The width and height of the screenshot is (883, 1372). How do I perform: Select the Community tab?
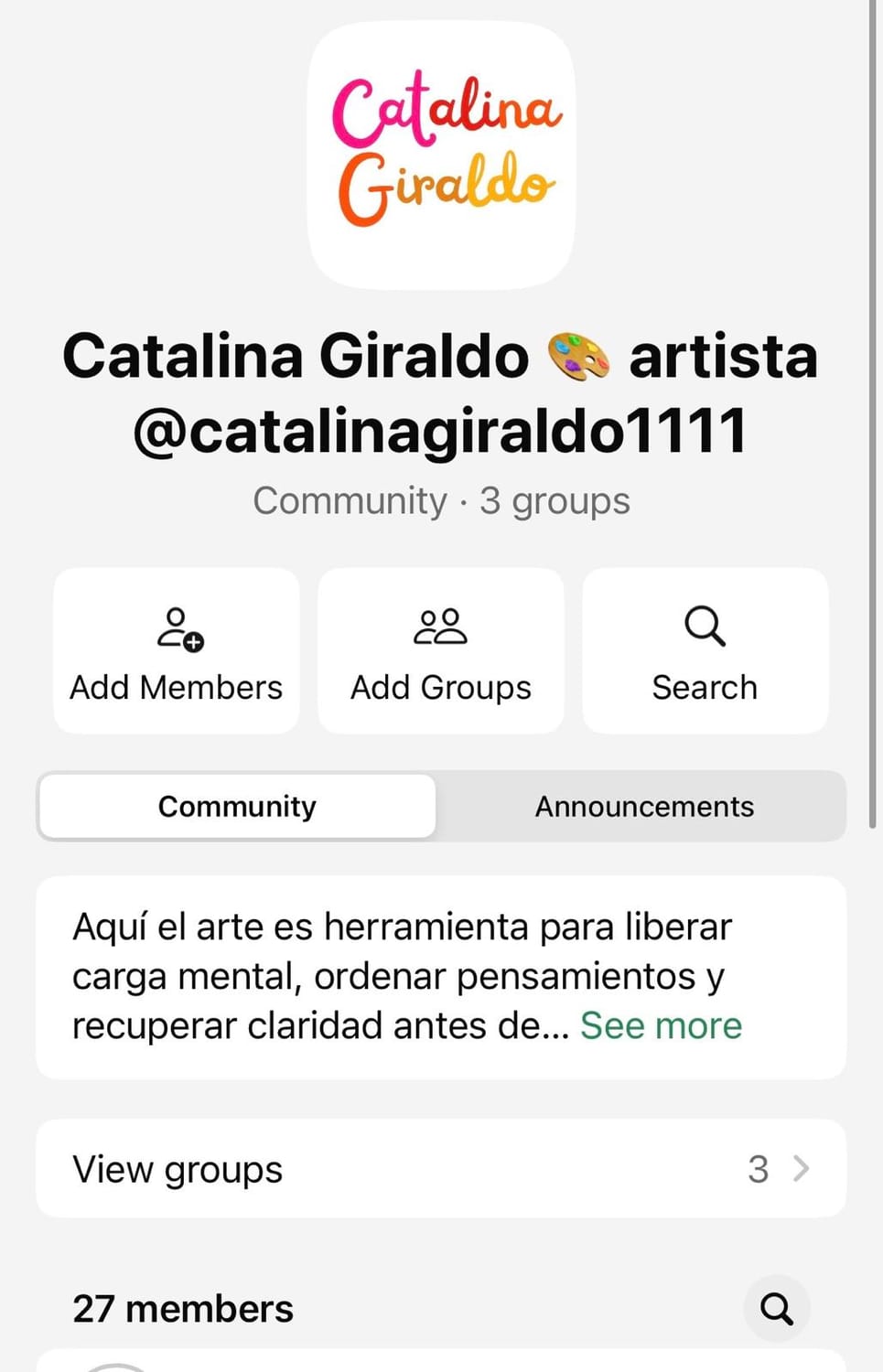point(237,807)
